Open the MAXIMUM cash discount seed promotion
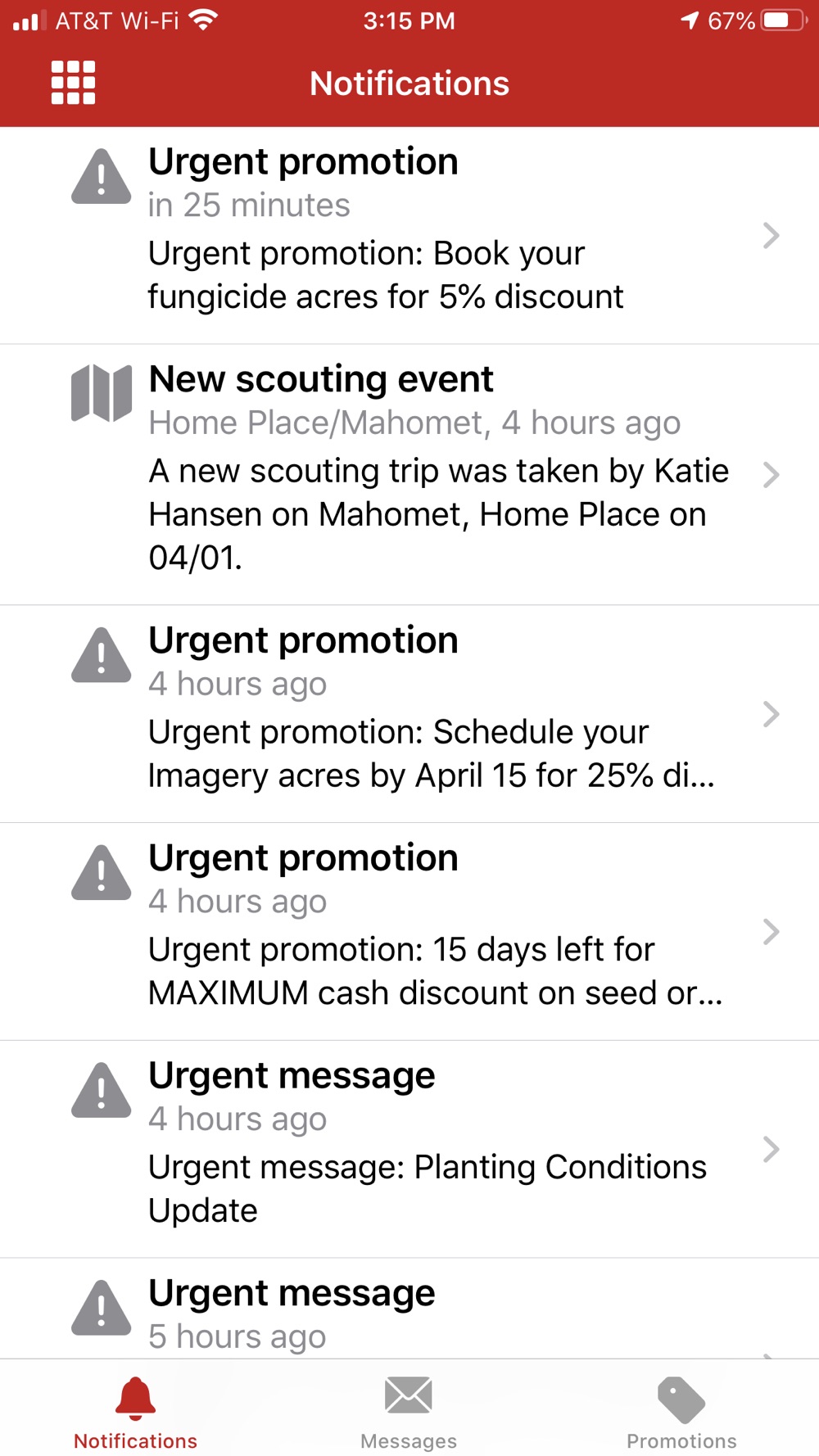This screenshot has height=1456, width=819. pos(409,932)
